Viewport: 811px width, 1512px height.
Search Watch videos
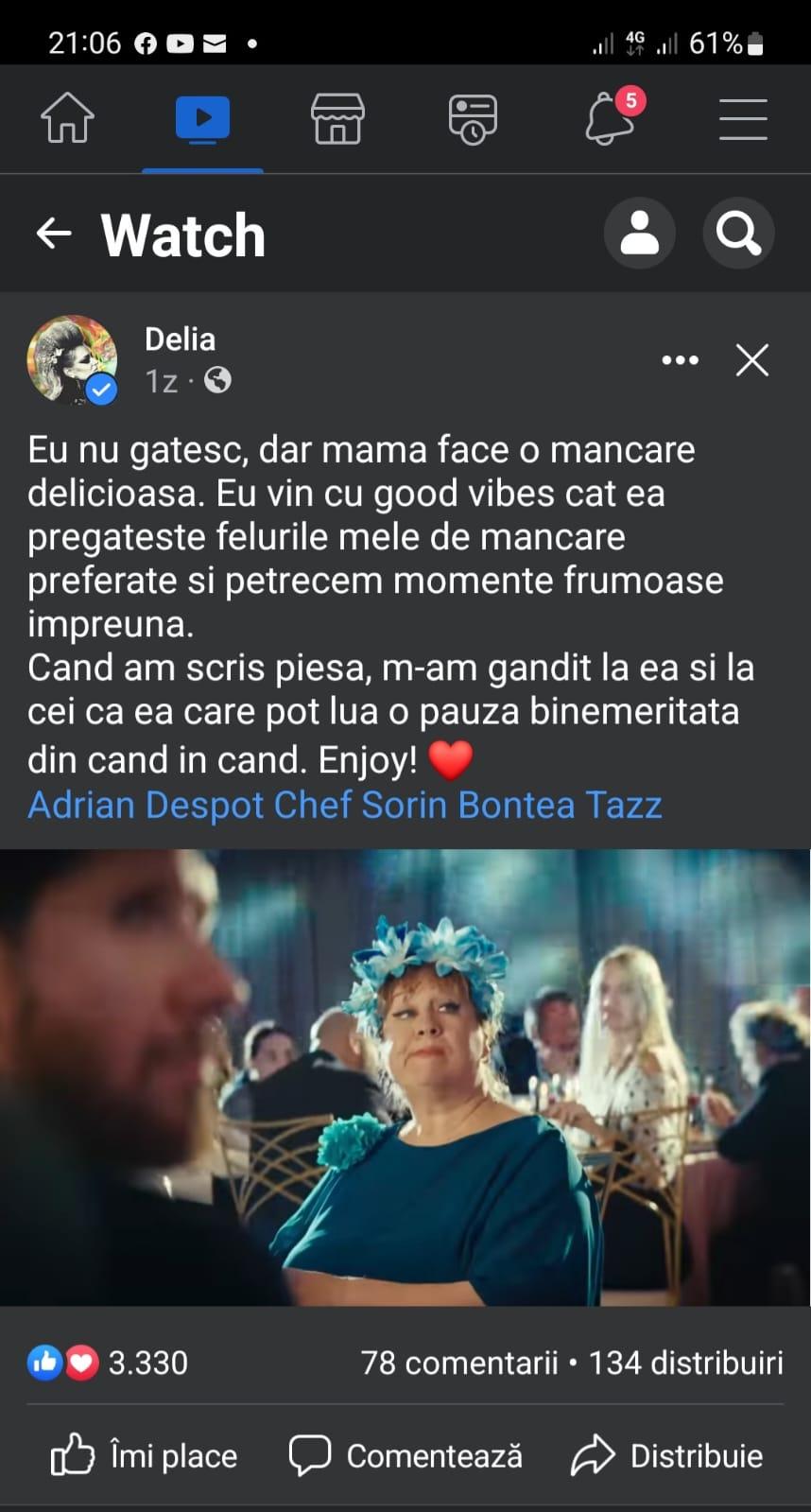738,233
